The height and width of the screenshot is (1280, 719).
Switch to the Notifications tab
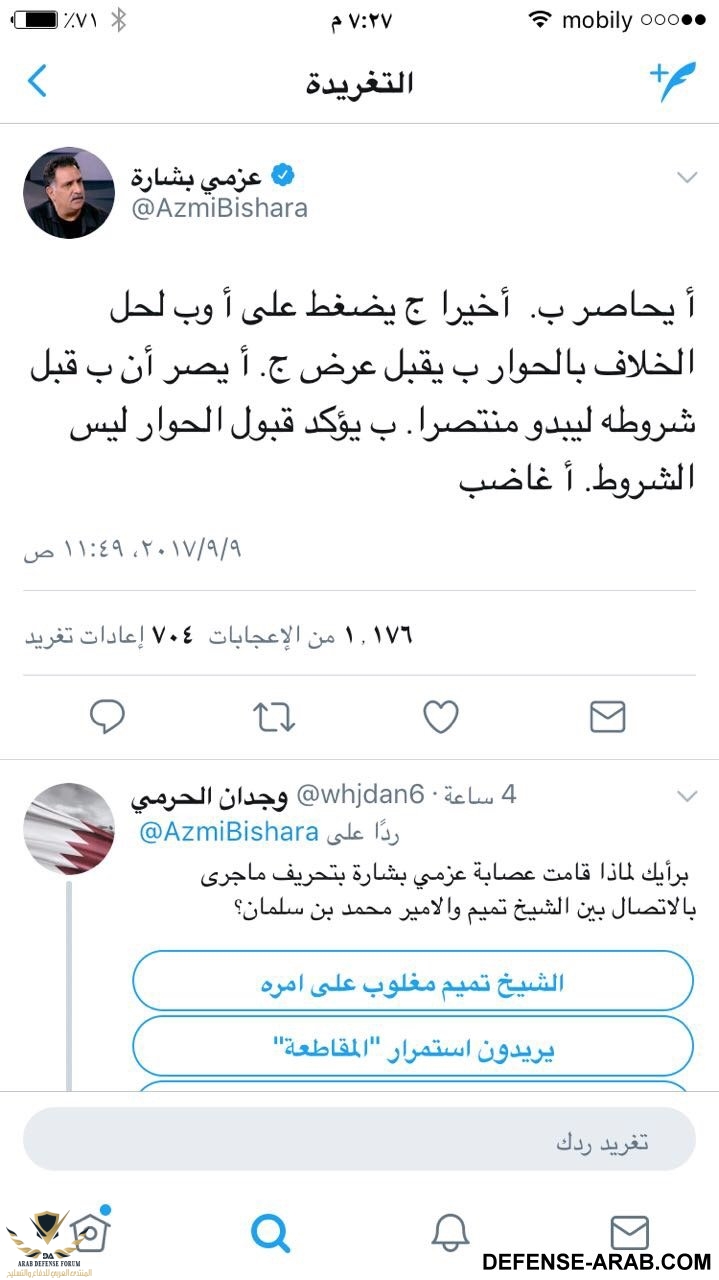click(x=450, y=1233)
